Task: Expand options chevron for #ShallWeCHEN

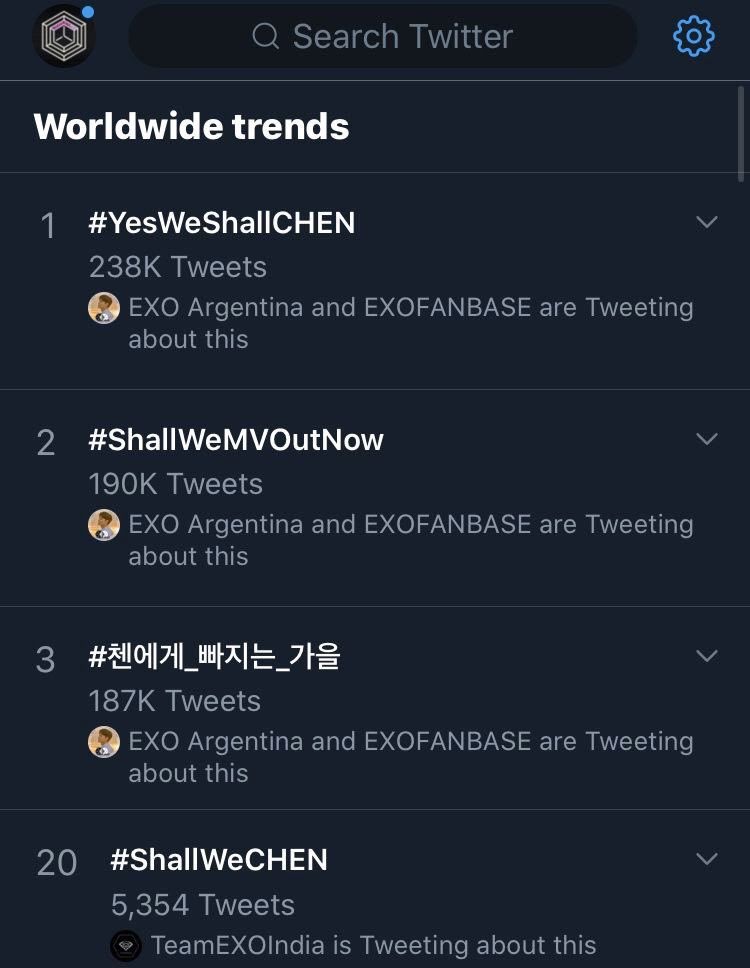Action: [707, 859]
